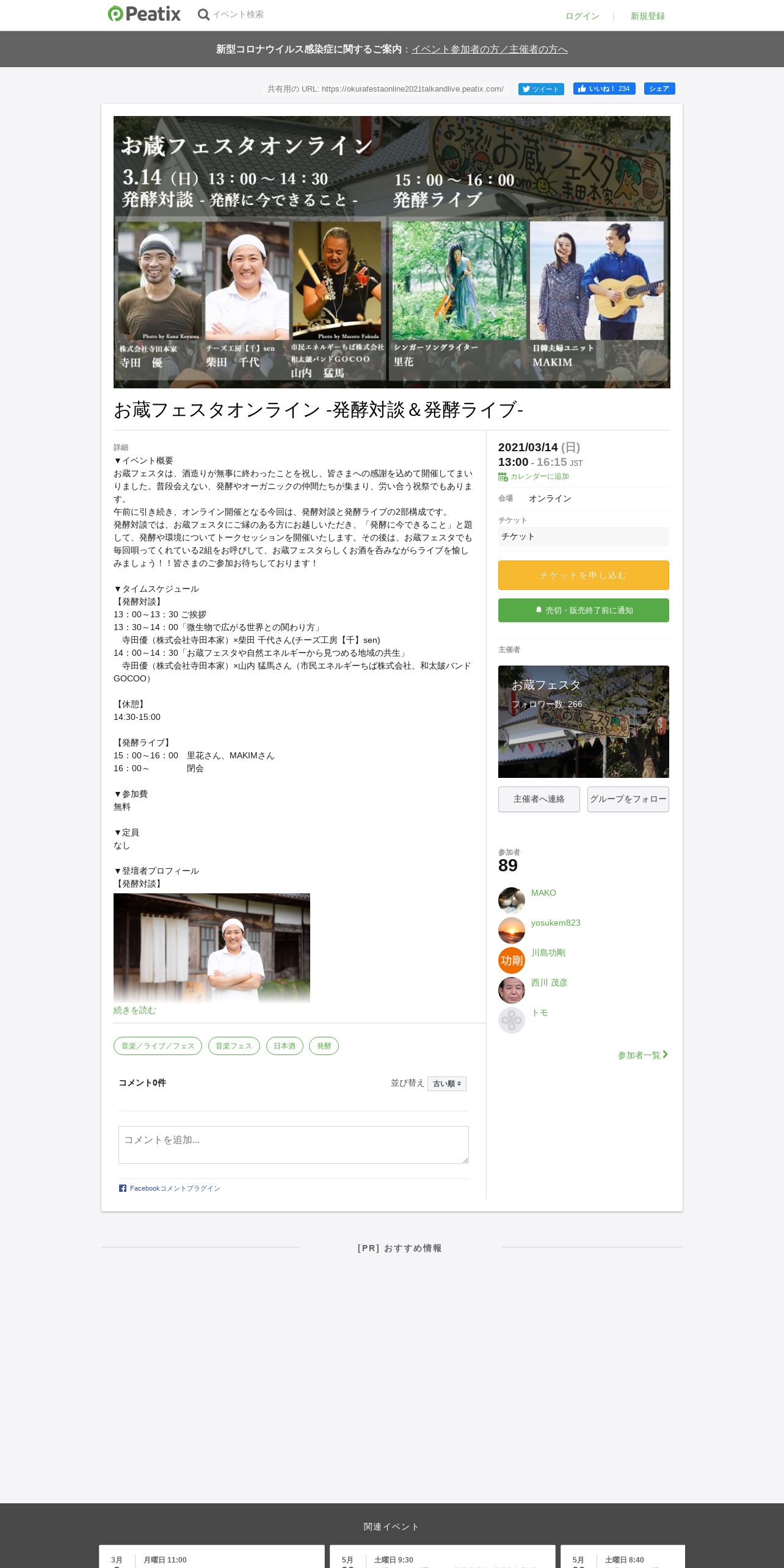Like the event with いいね！ button

pyautogui.click(x=604, y=89)
